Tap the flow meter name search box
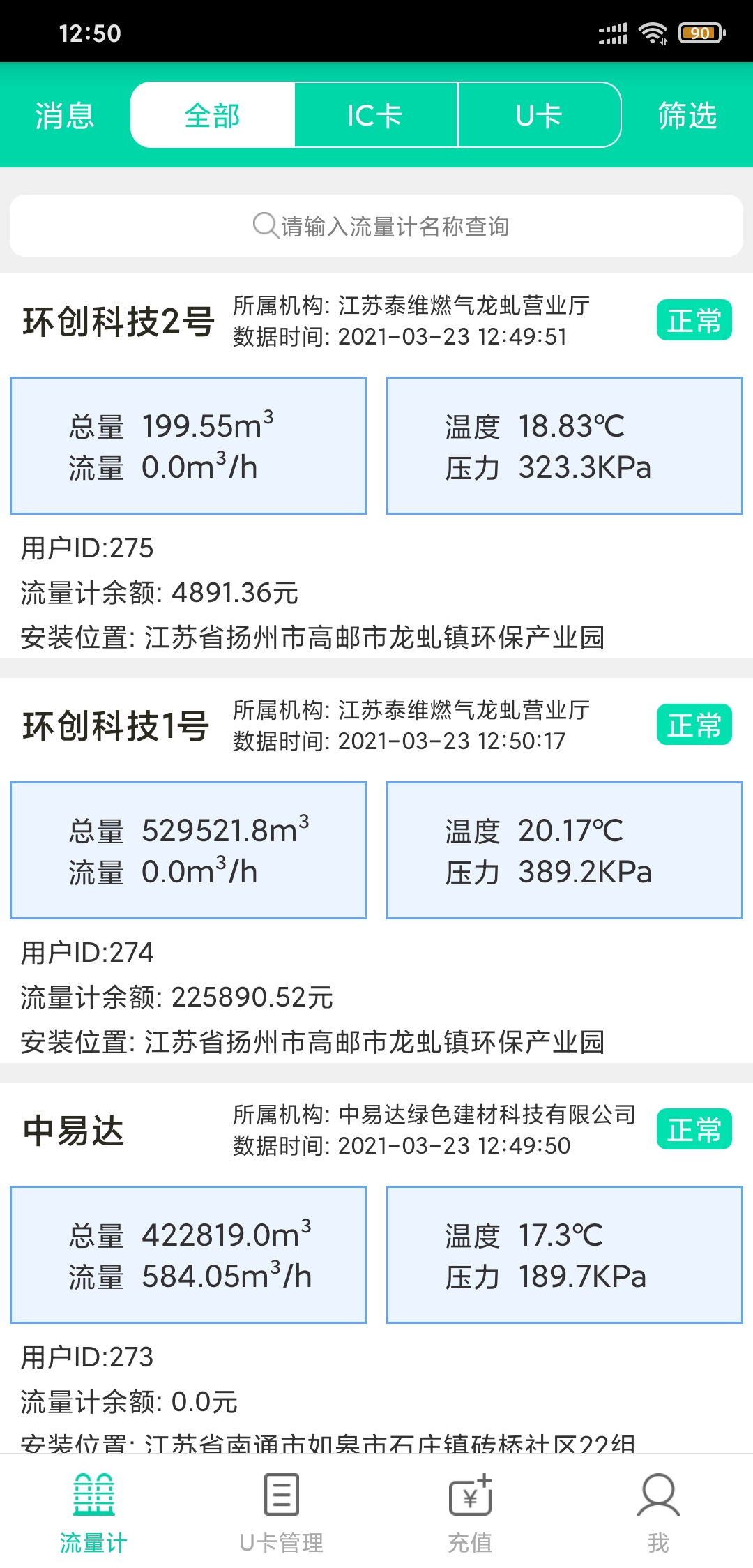Image resolution: width=753 pixels, height=1568 pixels. pos(376,226)
